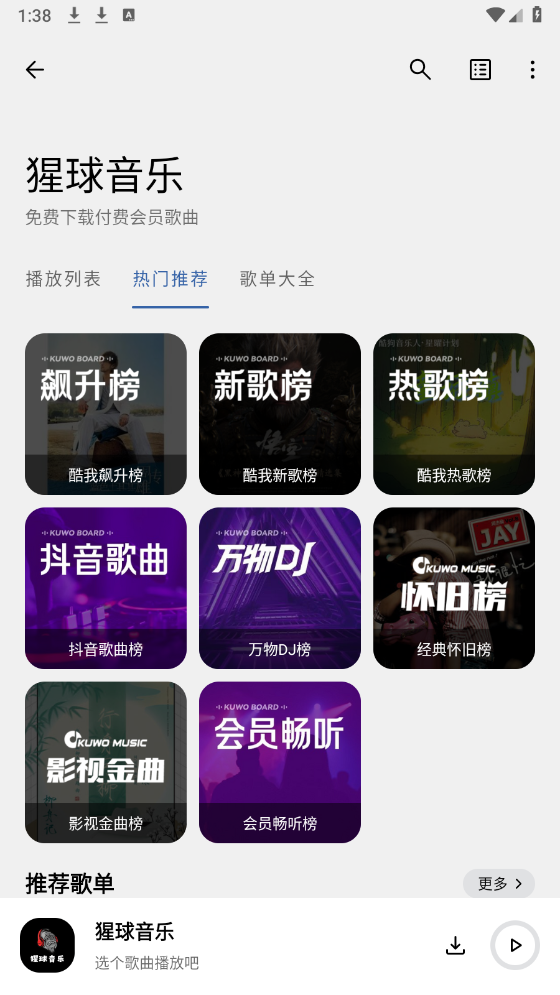Switch to the 歌单大全 tab
Image resolution: width=560 pixels, height=995 pixels.
tap(277, 279)
